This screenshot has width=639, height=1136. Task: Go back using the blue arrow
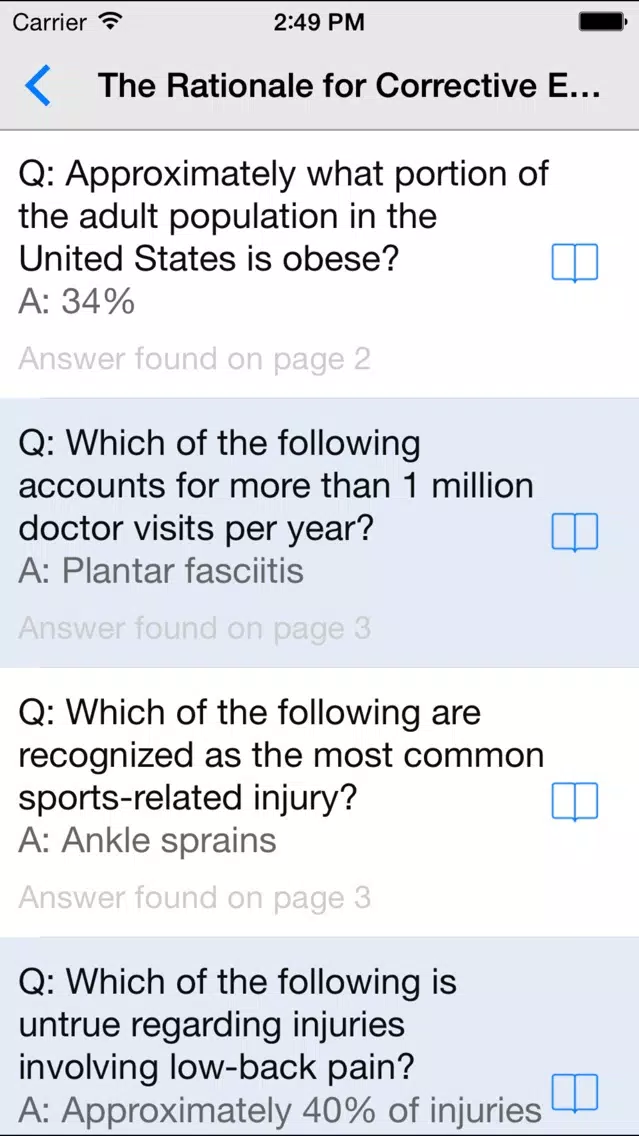(38, 85)
